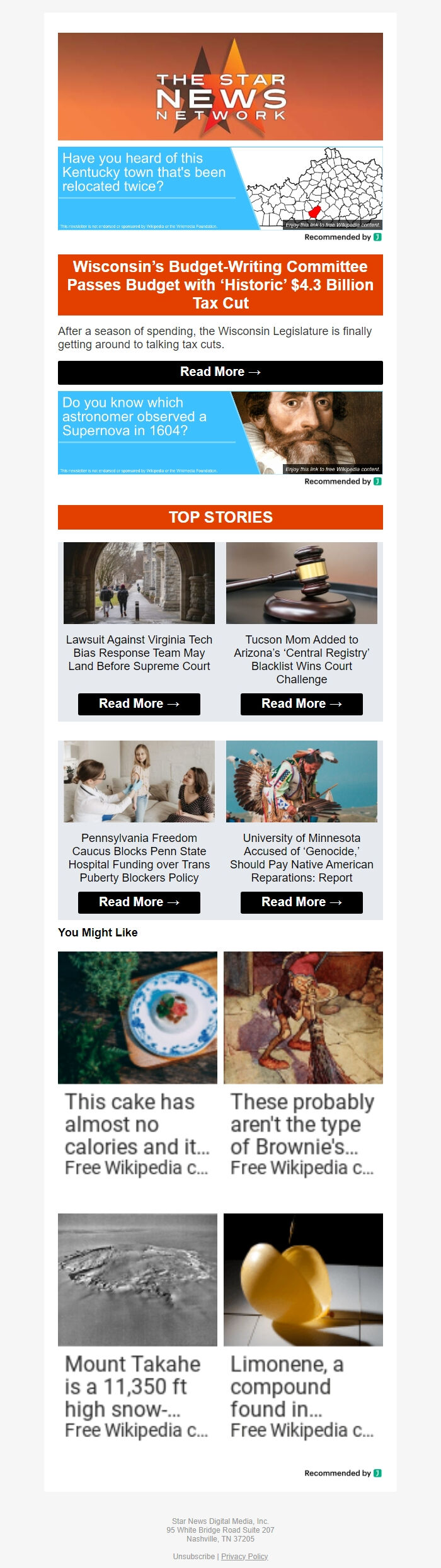Read more on Tucson mom court challenge

click(x=301, y=704)
